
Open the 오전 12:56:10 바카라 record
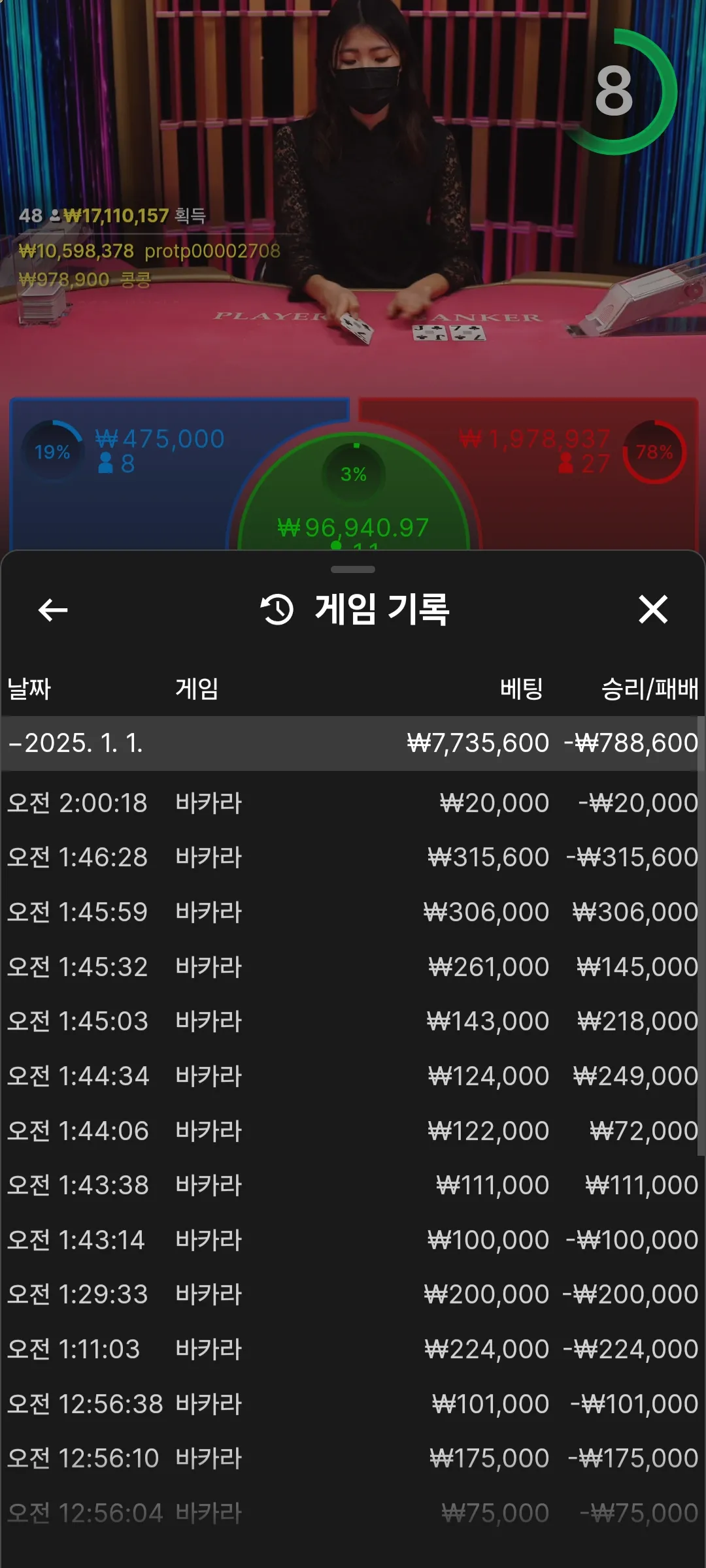click(353, 1458)
